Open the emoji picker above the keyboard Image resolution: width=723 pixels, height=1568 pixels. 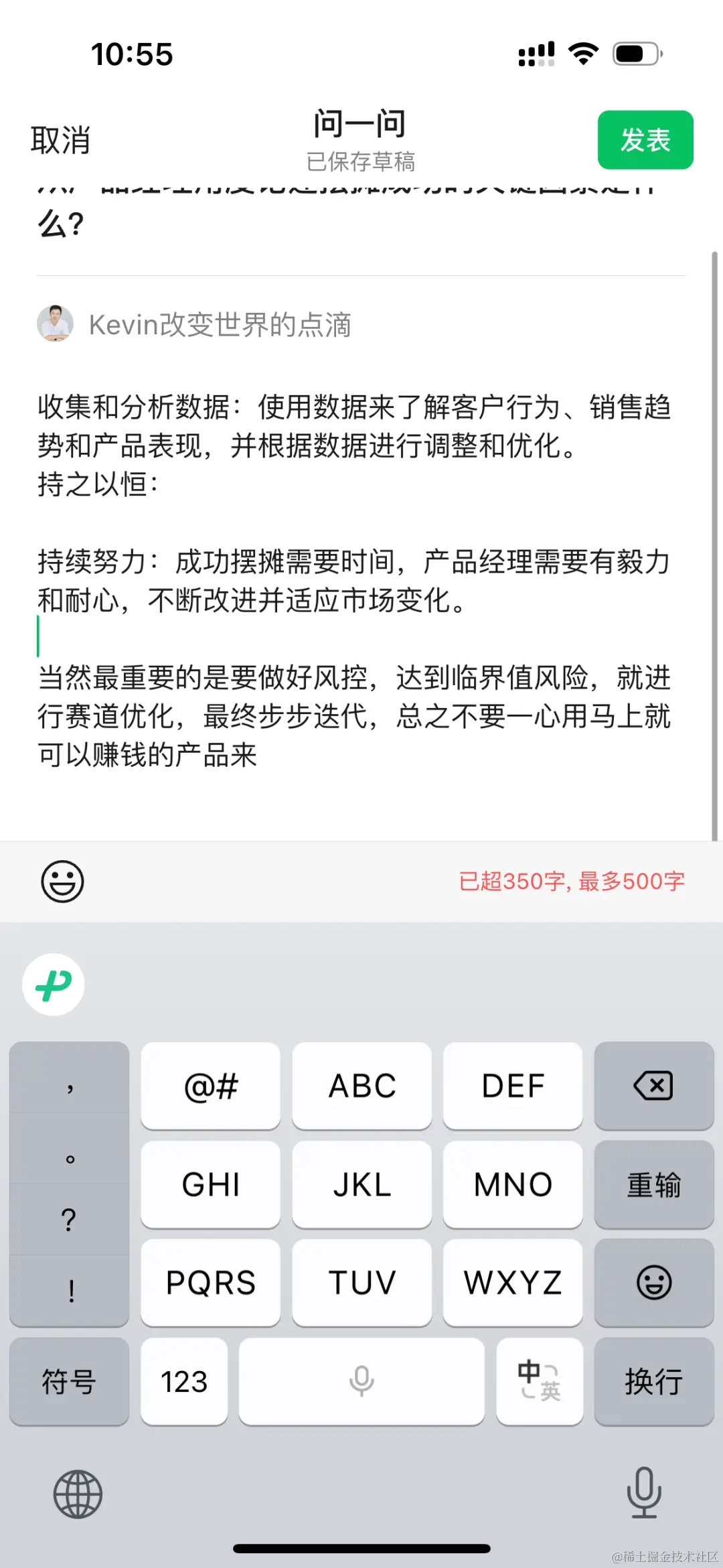coord(62,881)
